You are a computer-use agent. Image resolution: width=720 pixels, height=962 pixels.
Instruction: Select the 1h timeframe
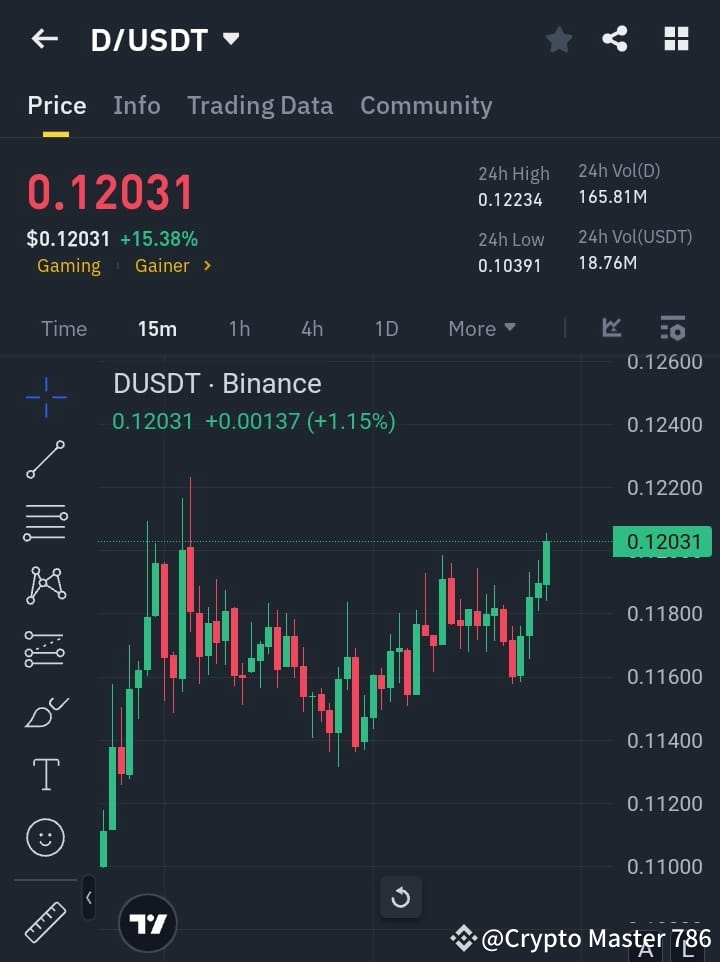point(239,328)
